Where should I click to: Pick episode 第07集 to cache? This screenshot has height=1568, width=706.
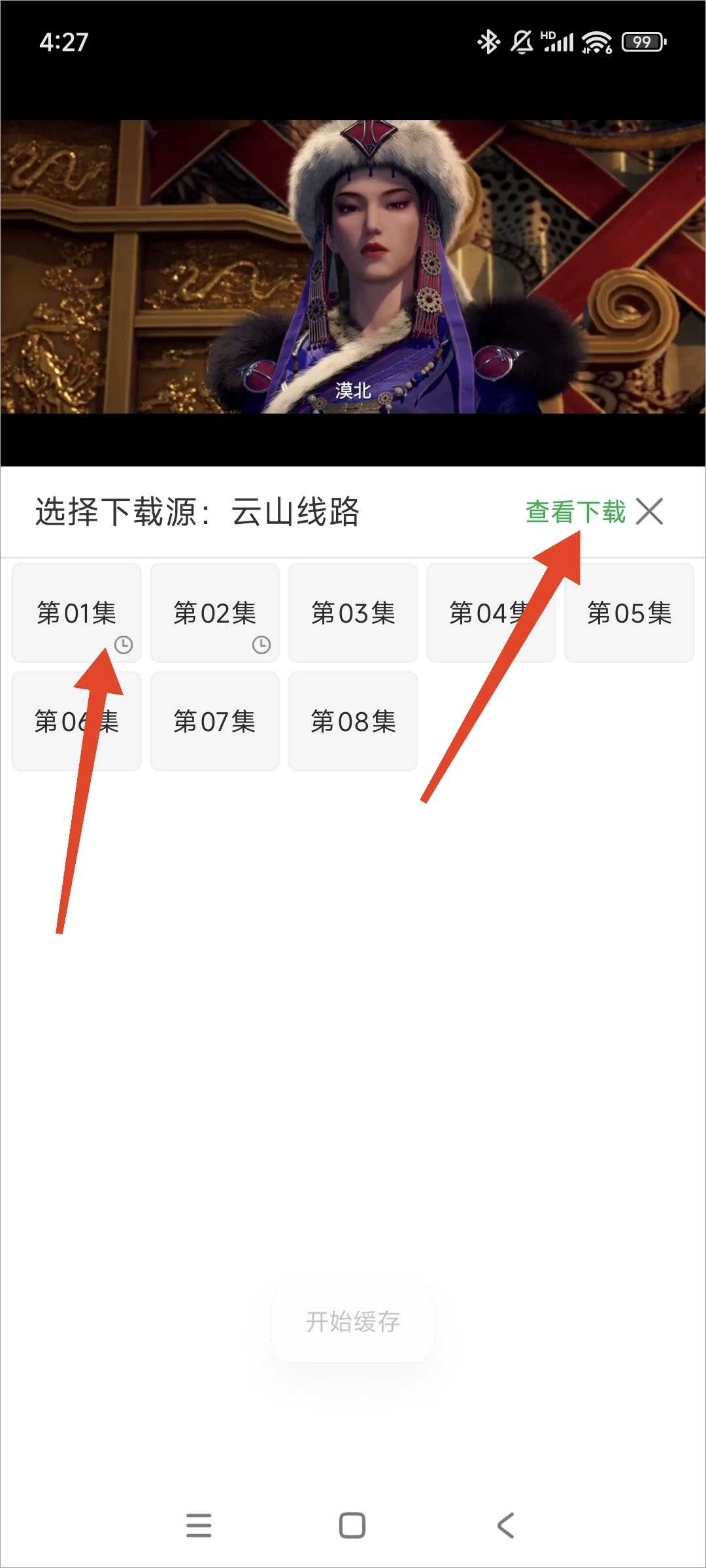[x=214, y=721]
